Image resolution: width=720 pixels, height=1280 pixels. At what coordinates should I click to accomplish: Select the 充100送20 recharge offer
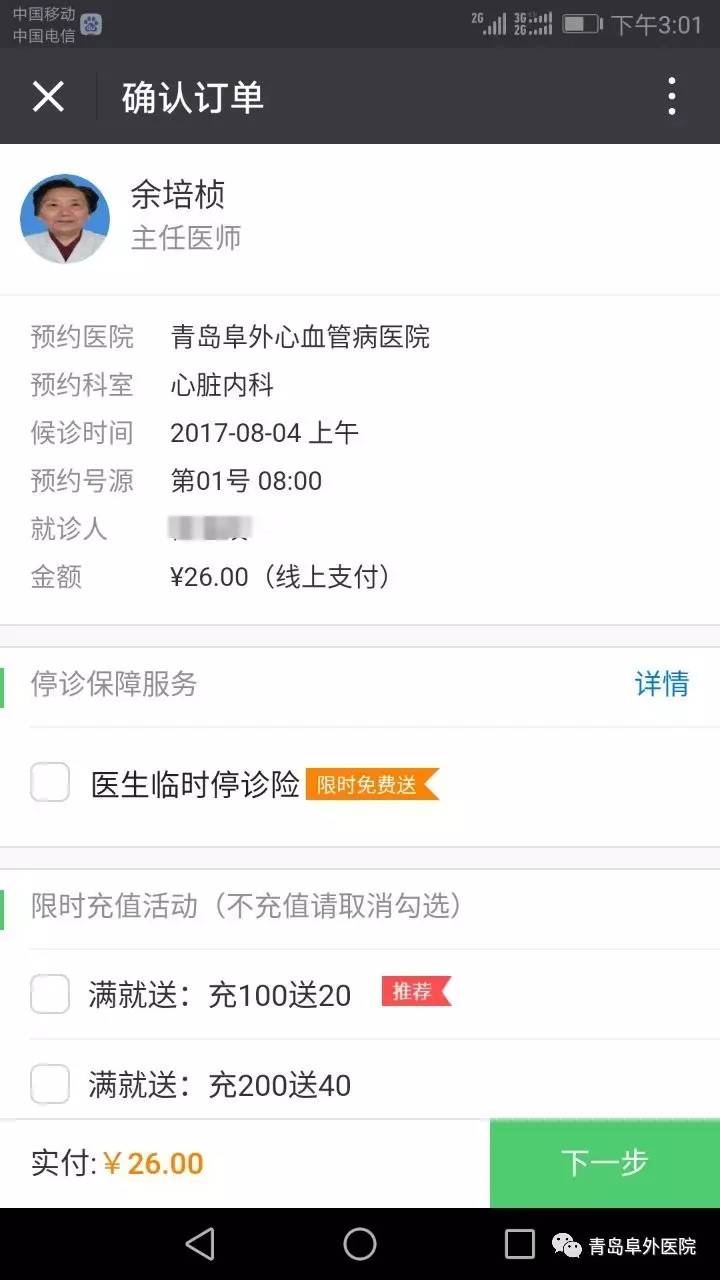pyautogui.click(x=50, y=994)
